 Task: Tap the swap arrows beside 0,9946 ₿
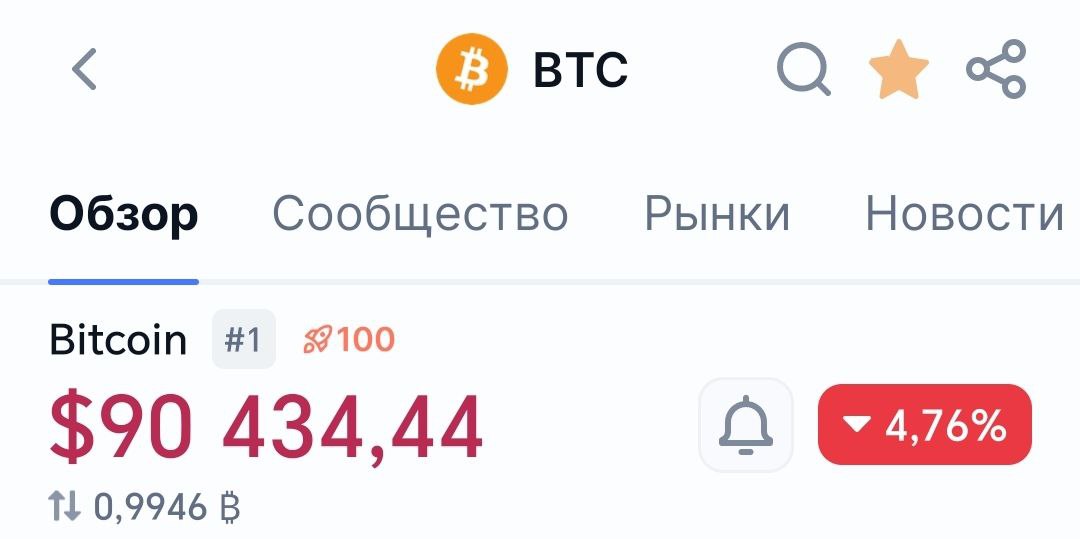pos(63,508)
